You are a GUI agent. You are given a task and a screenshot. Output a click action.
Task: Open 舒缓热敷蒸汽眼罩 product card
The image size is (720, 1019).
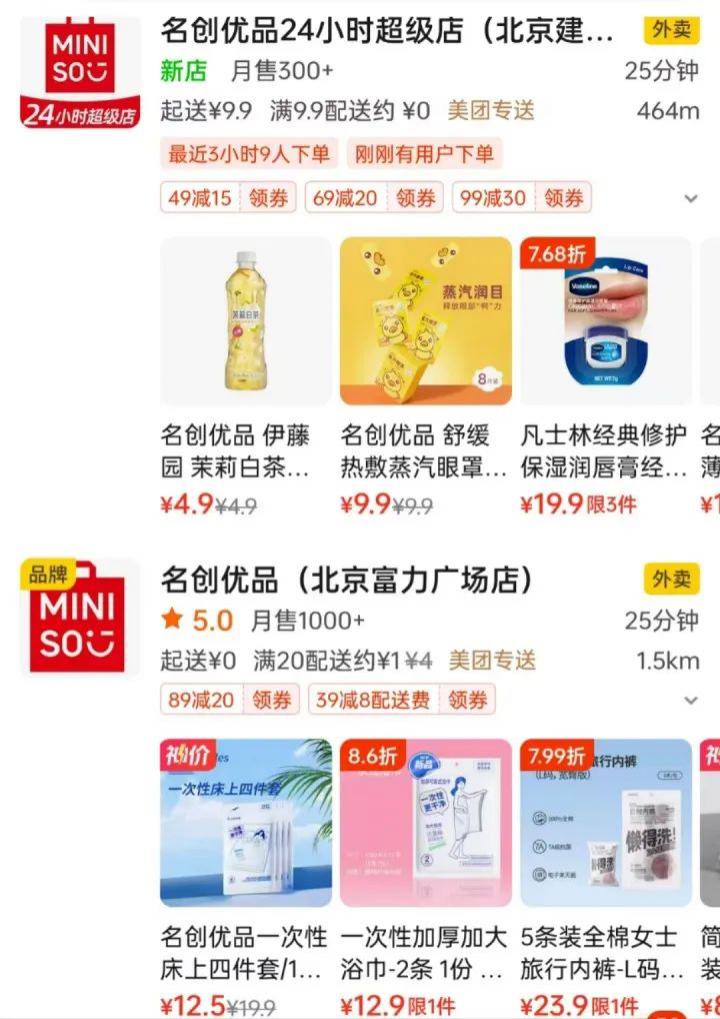[x=425, y=322]
